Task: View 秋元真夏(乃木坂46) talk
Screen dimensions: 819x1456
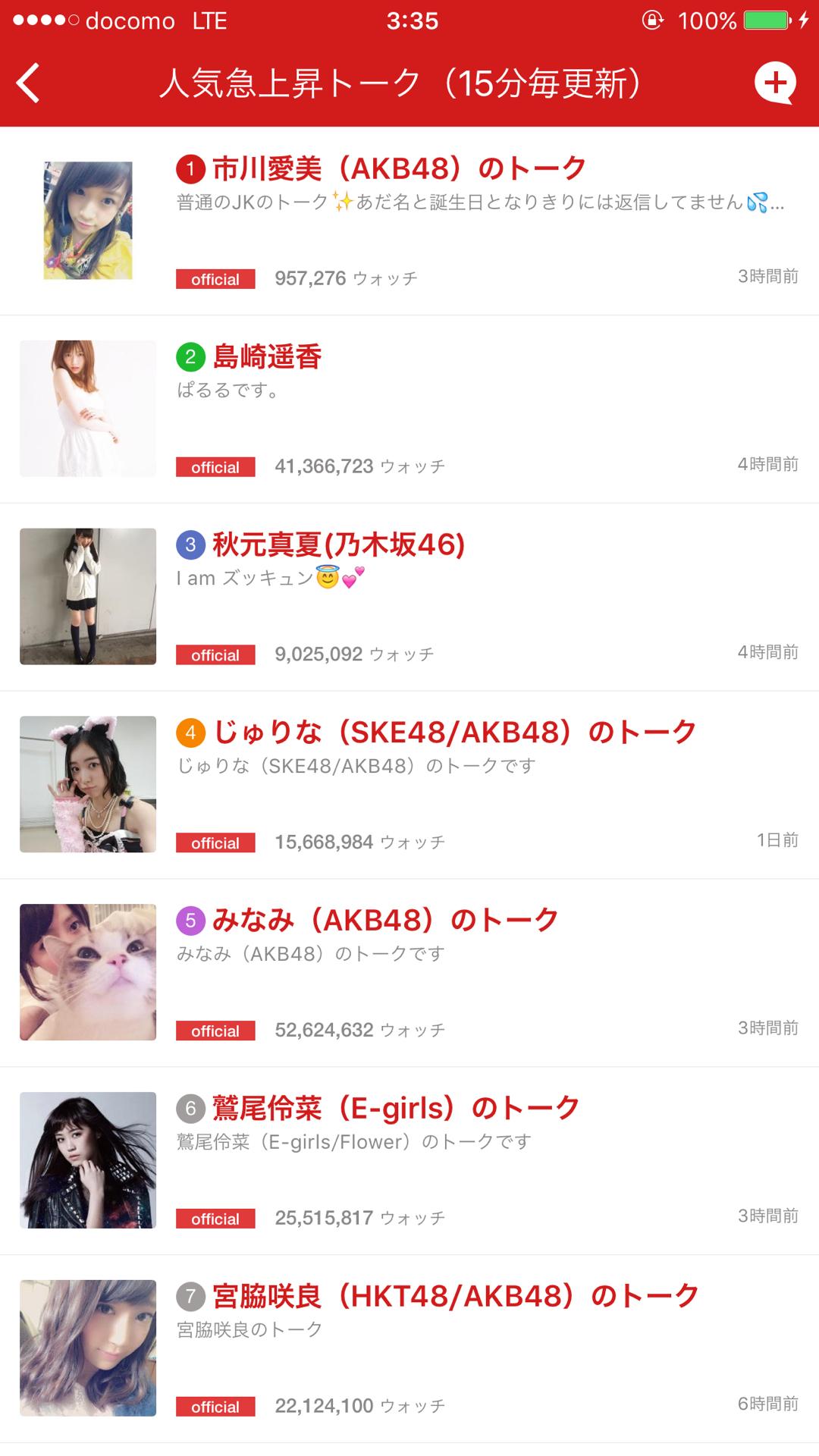Action: click(x=338, y=544)
